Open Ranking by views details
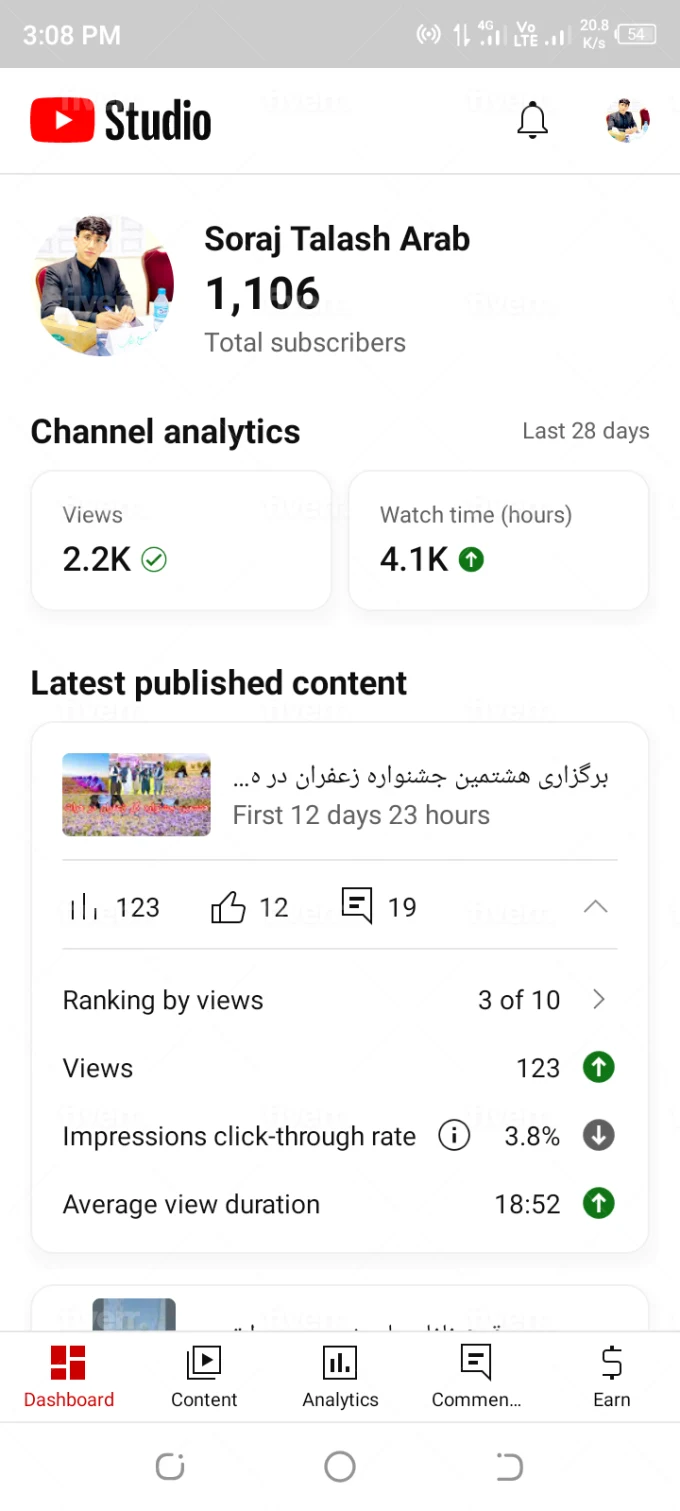The width and height of the screenshot is (680, 1511). click(x=598, y=999)
